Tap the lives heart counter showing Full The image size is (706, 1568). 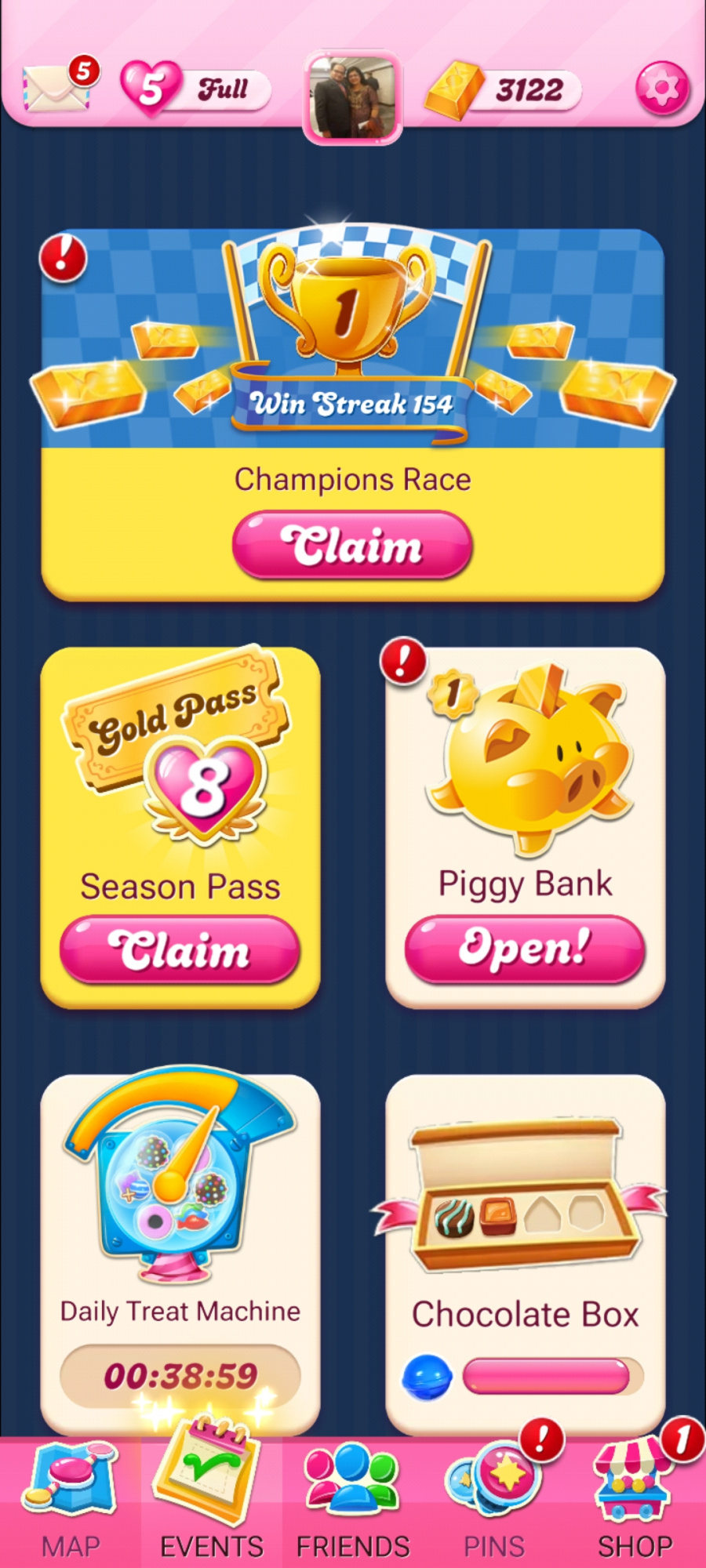[x=195, y=88]
